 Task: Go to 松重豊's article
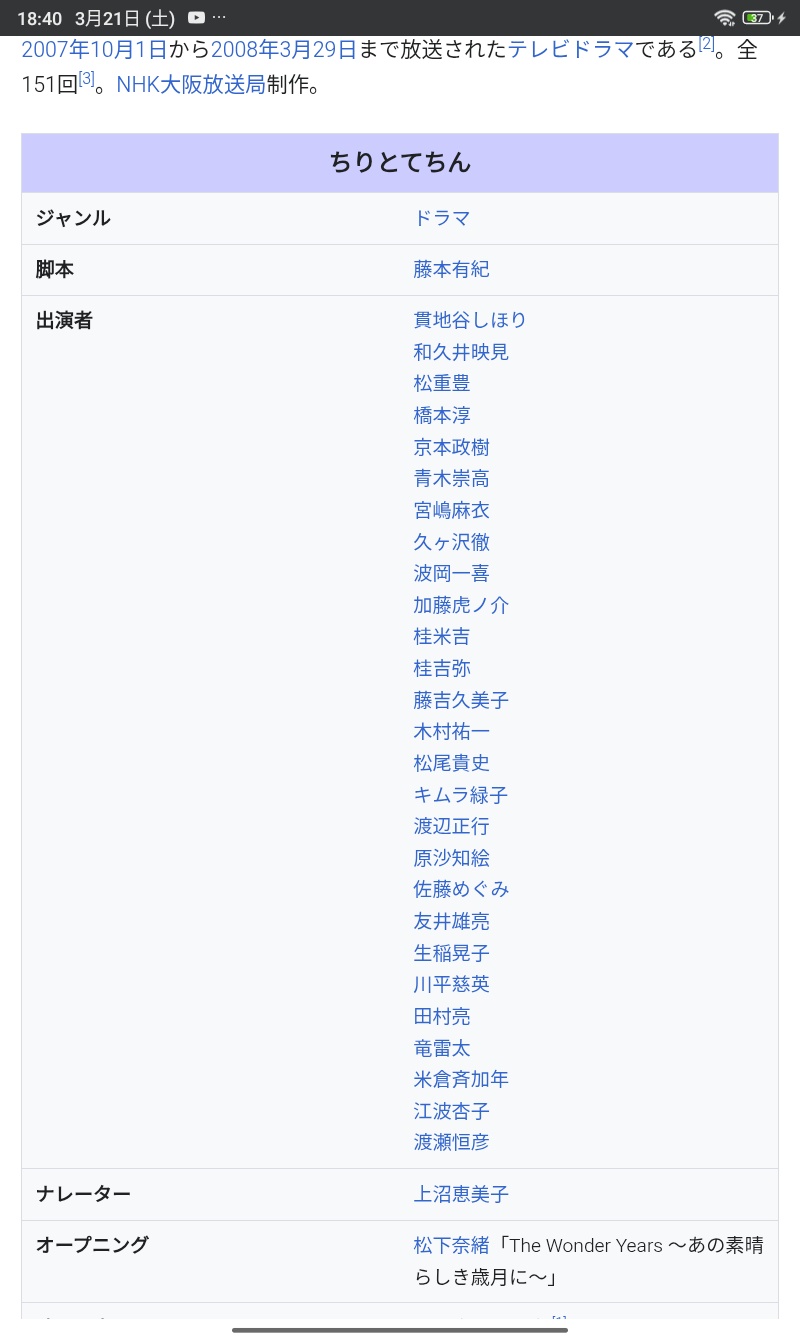[x=441, y=383]
